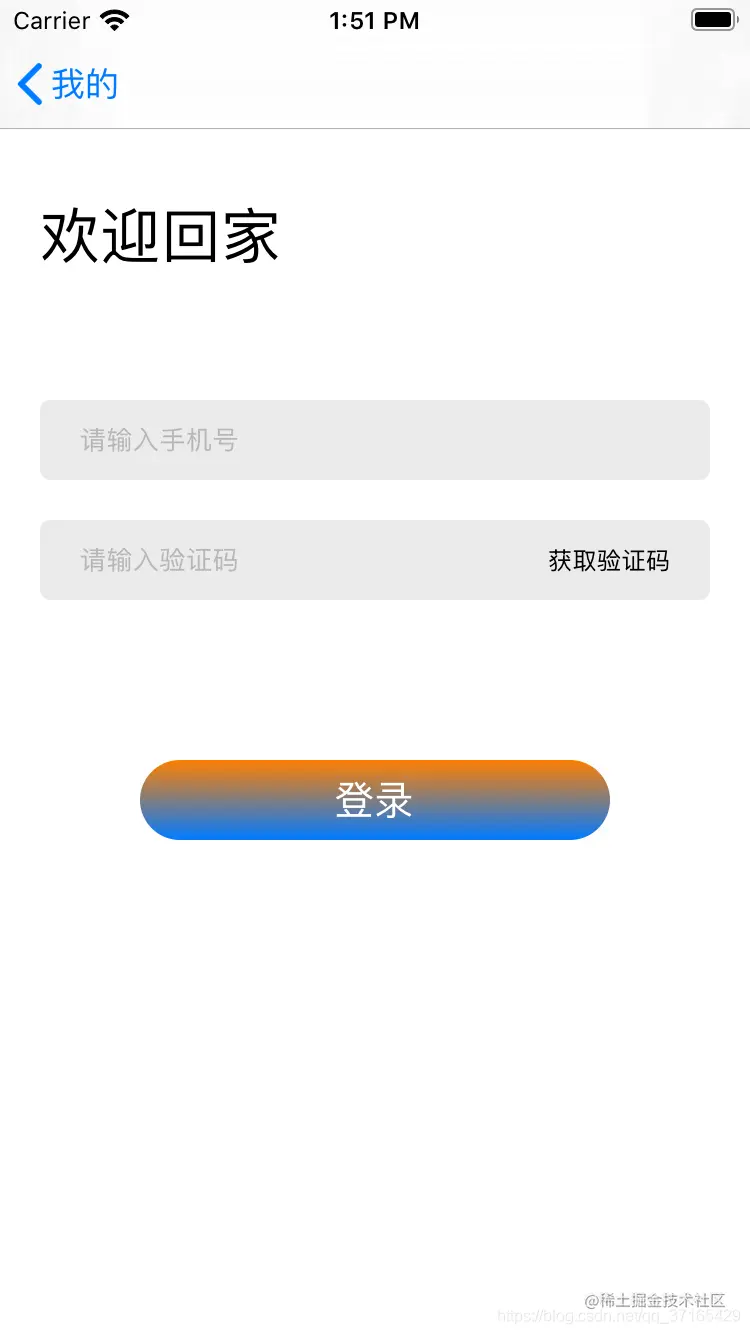Tap the 登录 login button
The height and width of the screenshot is (1334, 750).
coord(374,800)
